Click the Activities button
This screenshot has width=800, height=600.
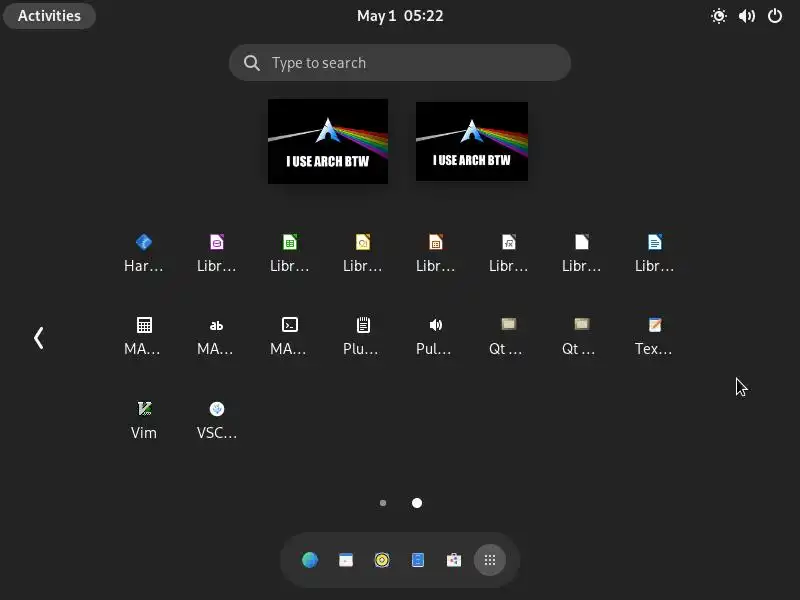(x=49, y=16)
